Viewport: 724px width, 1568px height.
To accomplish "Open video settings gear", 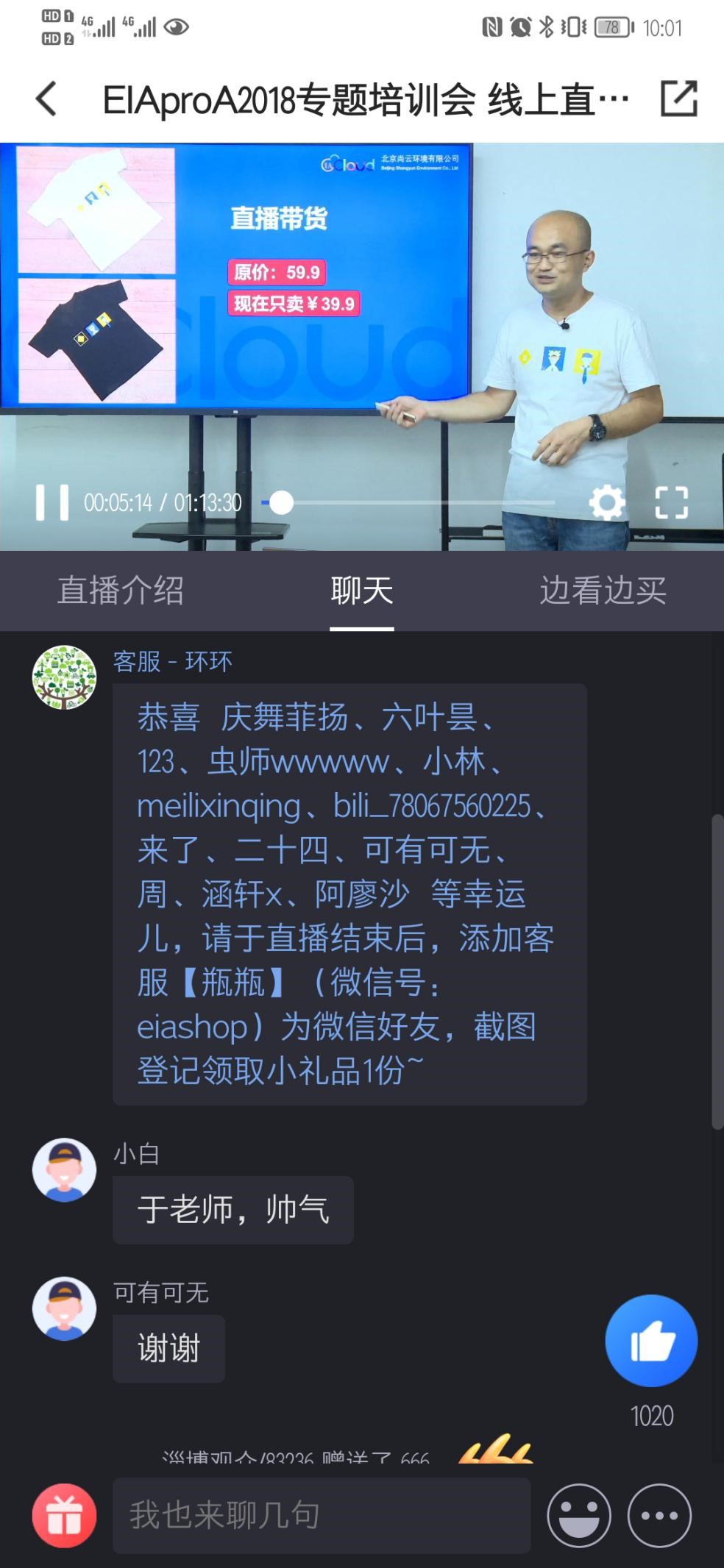I will coord(606,503).
